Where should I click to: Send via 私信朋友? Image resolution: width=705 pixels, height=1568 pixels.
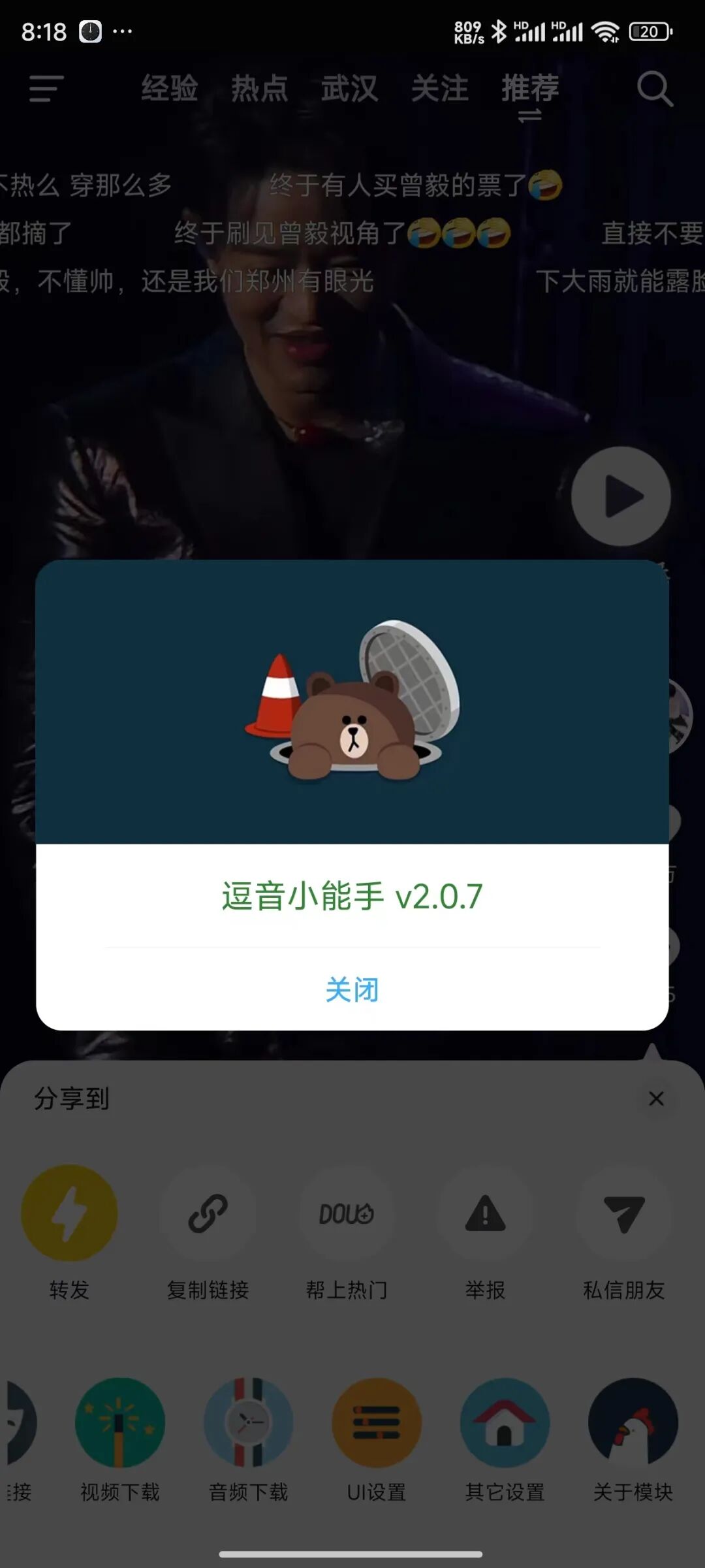click(x=623, y=1213)
